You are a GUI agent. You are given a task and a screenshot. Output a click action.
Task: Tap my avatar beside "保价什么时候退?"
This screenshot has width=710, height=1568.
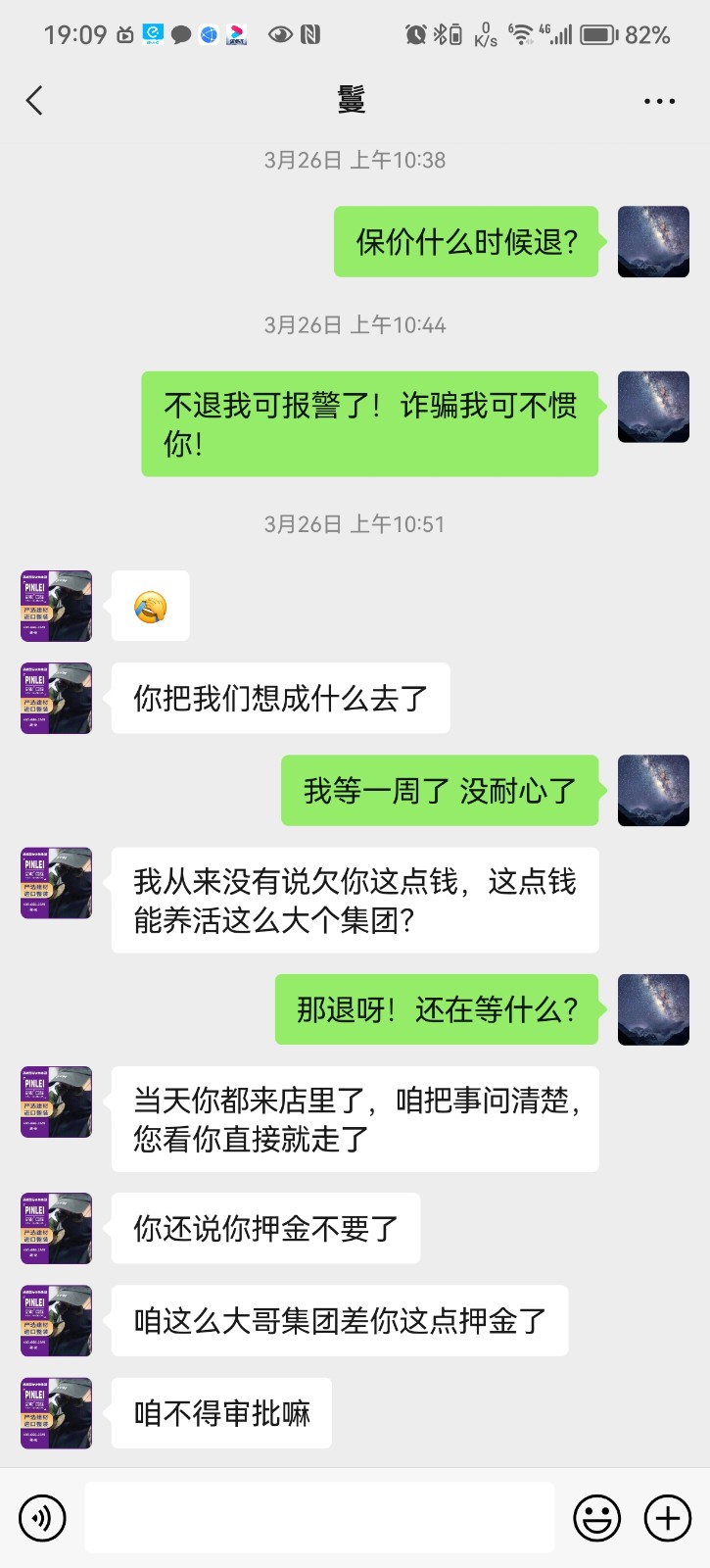click(x=653, y=242)
